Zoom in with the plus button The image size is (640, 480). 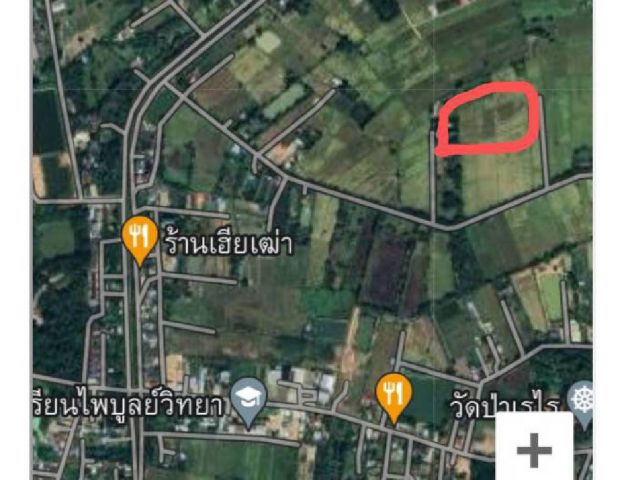click(x=534, y=450)
